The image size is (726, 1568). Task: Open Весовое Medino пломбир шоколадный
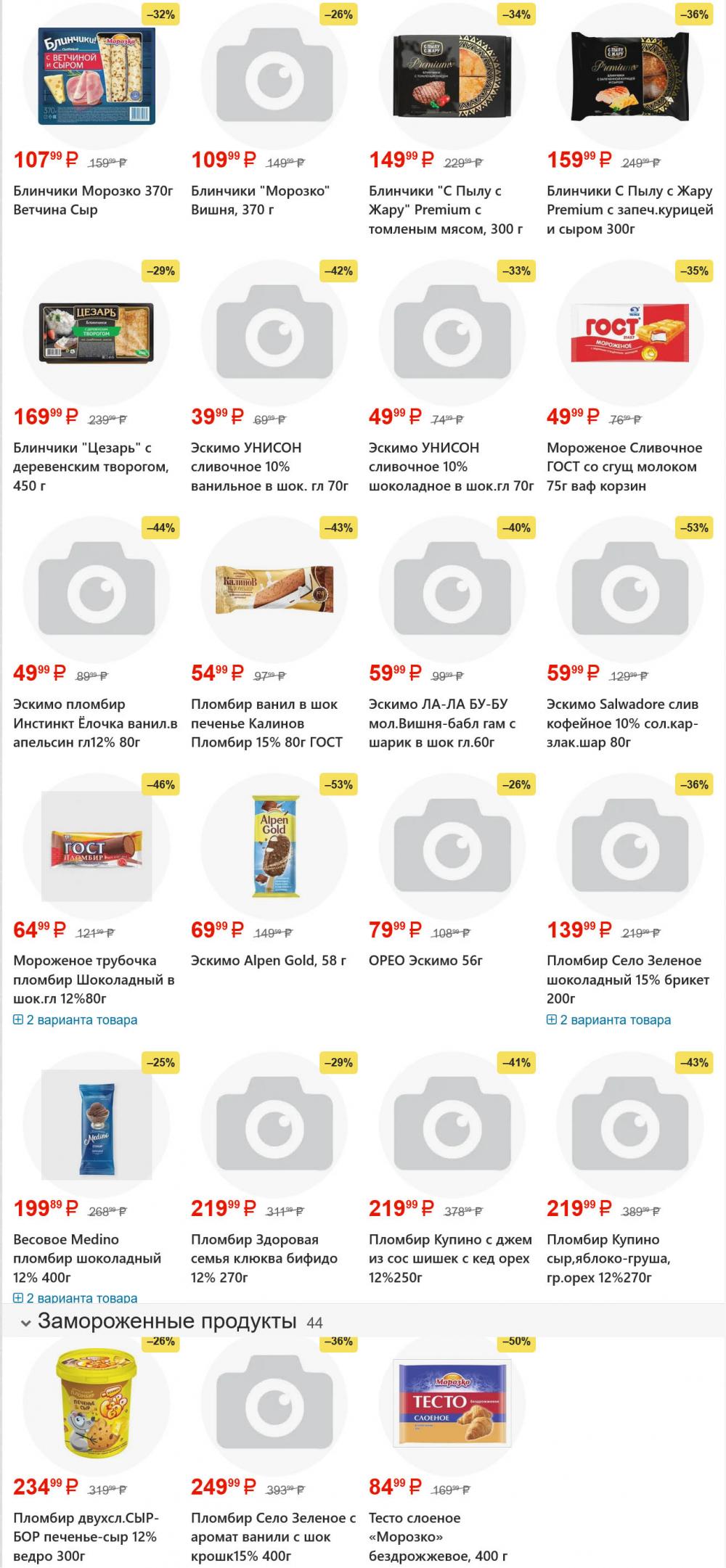point(87,1257)
